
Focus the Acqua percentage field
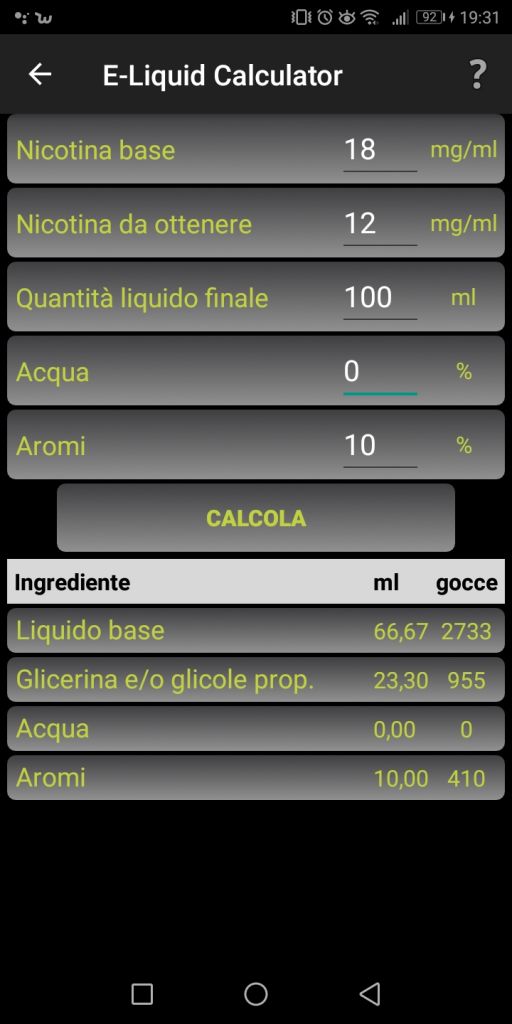[x=380, y=372]
